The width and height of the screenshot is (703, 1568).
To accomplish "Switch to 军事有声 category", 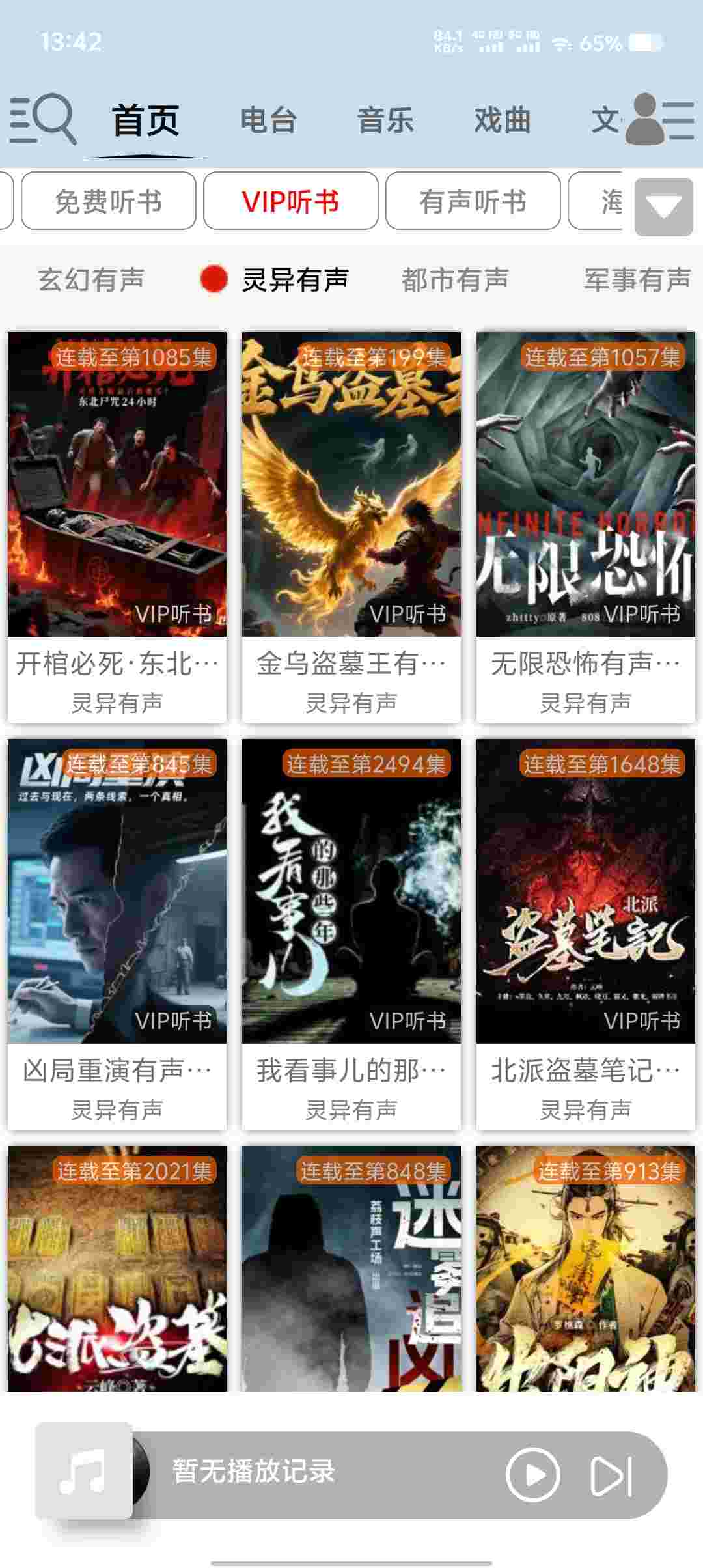I will click(637, 279).
